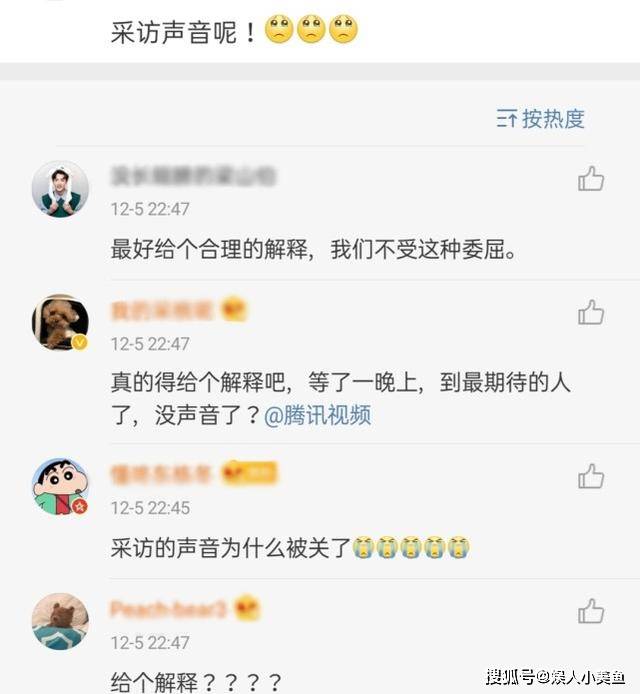The height and width of the screenshot is (694, 640).
Task: Like the comment 采访的声音为什么被关了
Action: (x=591, y=476)
